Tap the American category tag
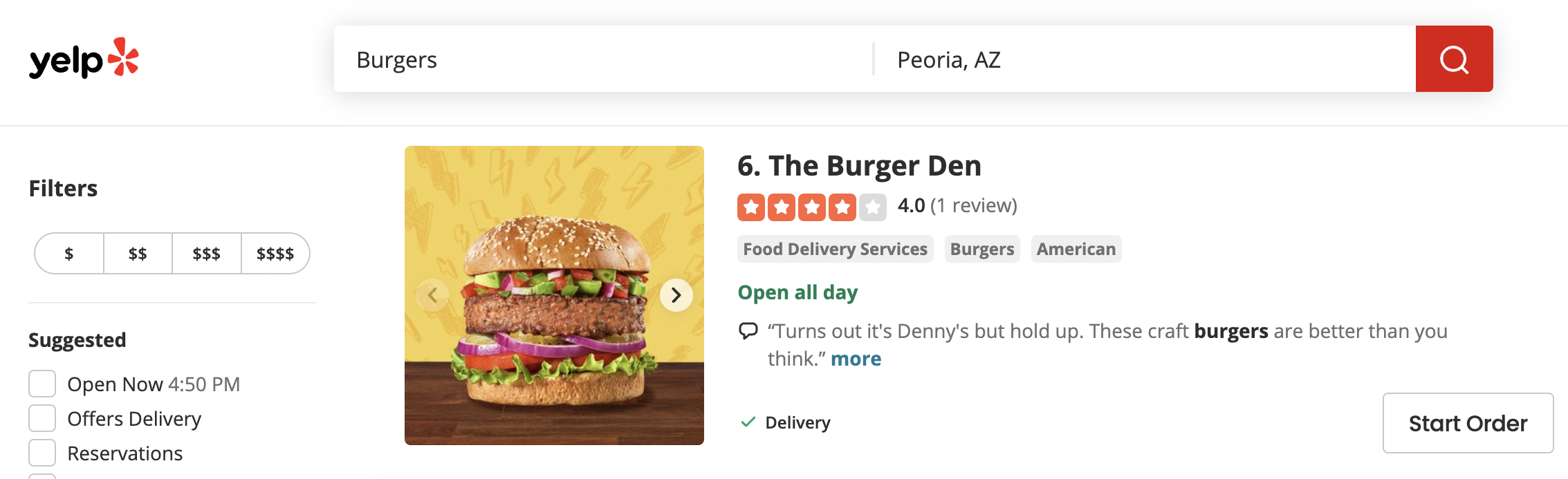Image resolution: width=1568 pixels, height=479 pixels. pyautogui.click(x=1076, y=249)
